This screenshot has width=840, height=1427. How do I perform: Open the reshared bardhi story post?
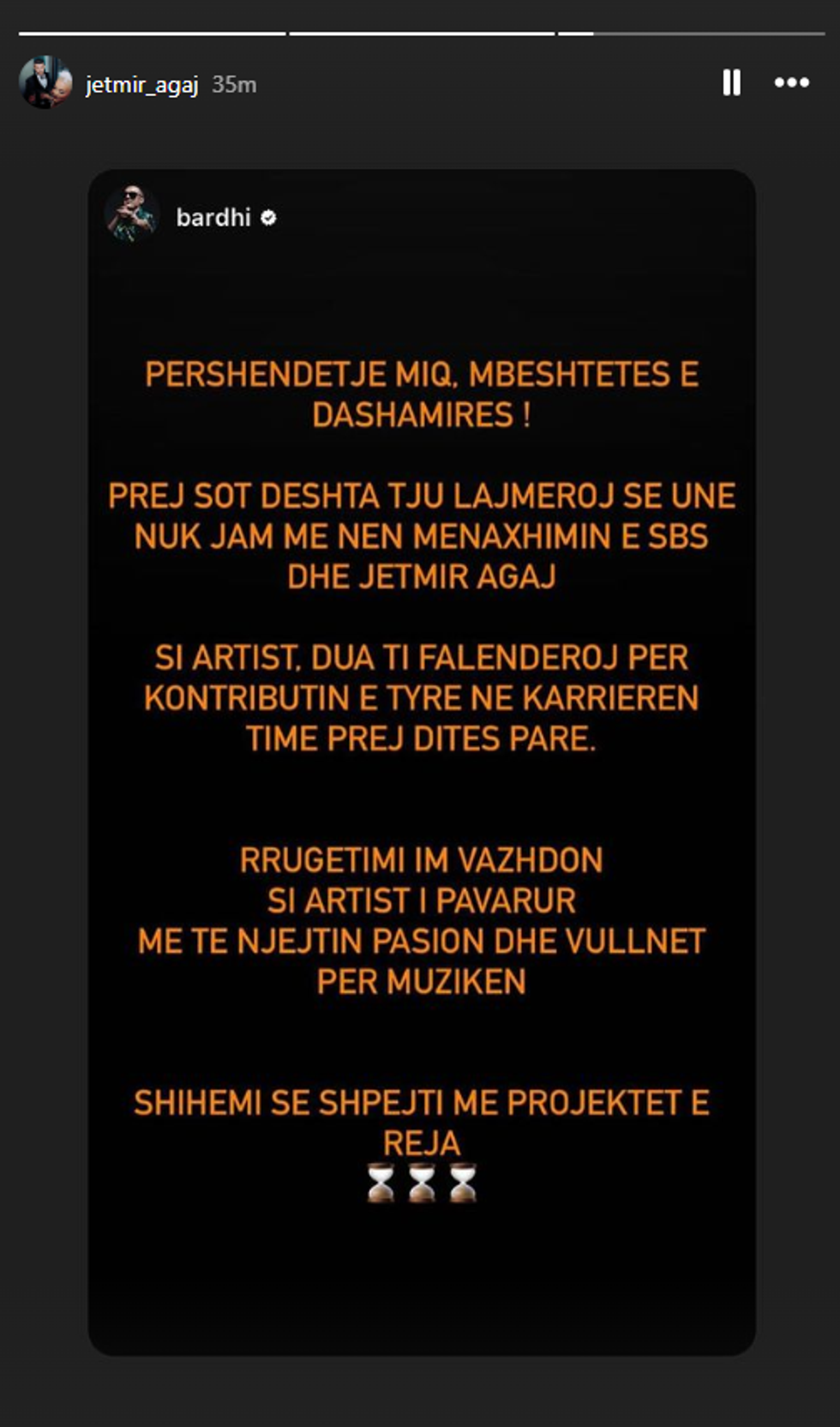coord(421,762)
